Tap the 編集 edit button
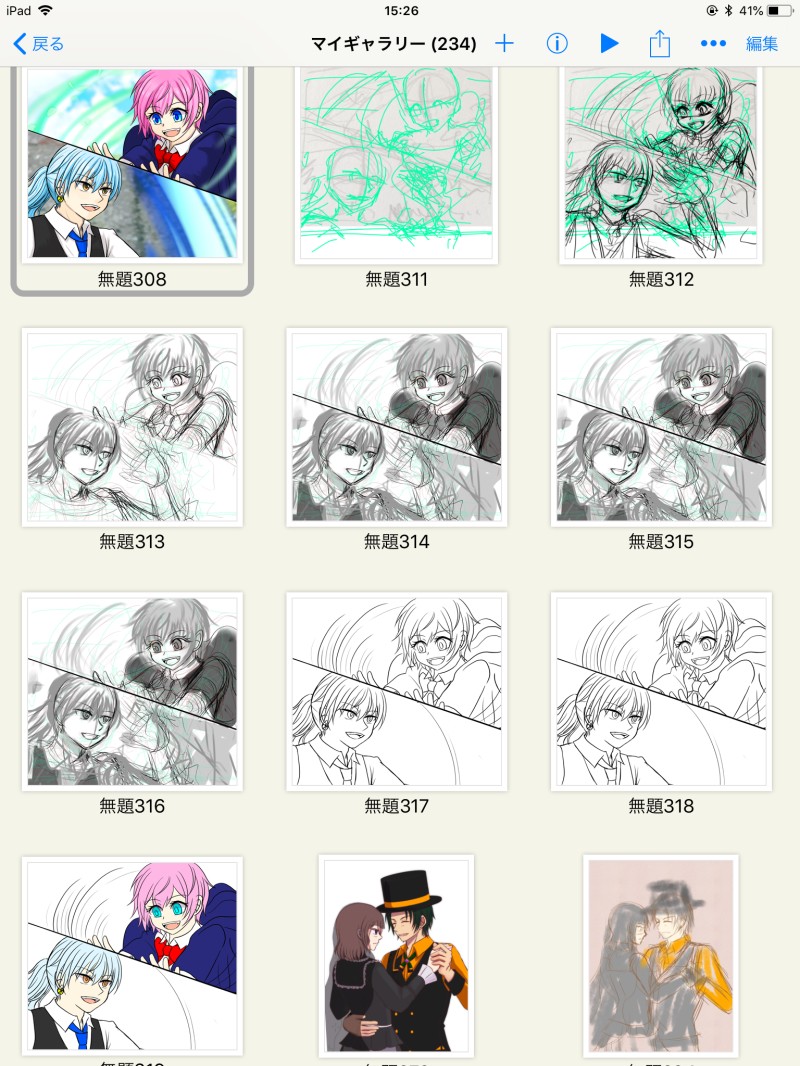Viewport: 800px width, 1066px height. pyautogui.click(x=762, y=43)
